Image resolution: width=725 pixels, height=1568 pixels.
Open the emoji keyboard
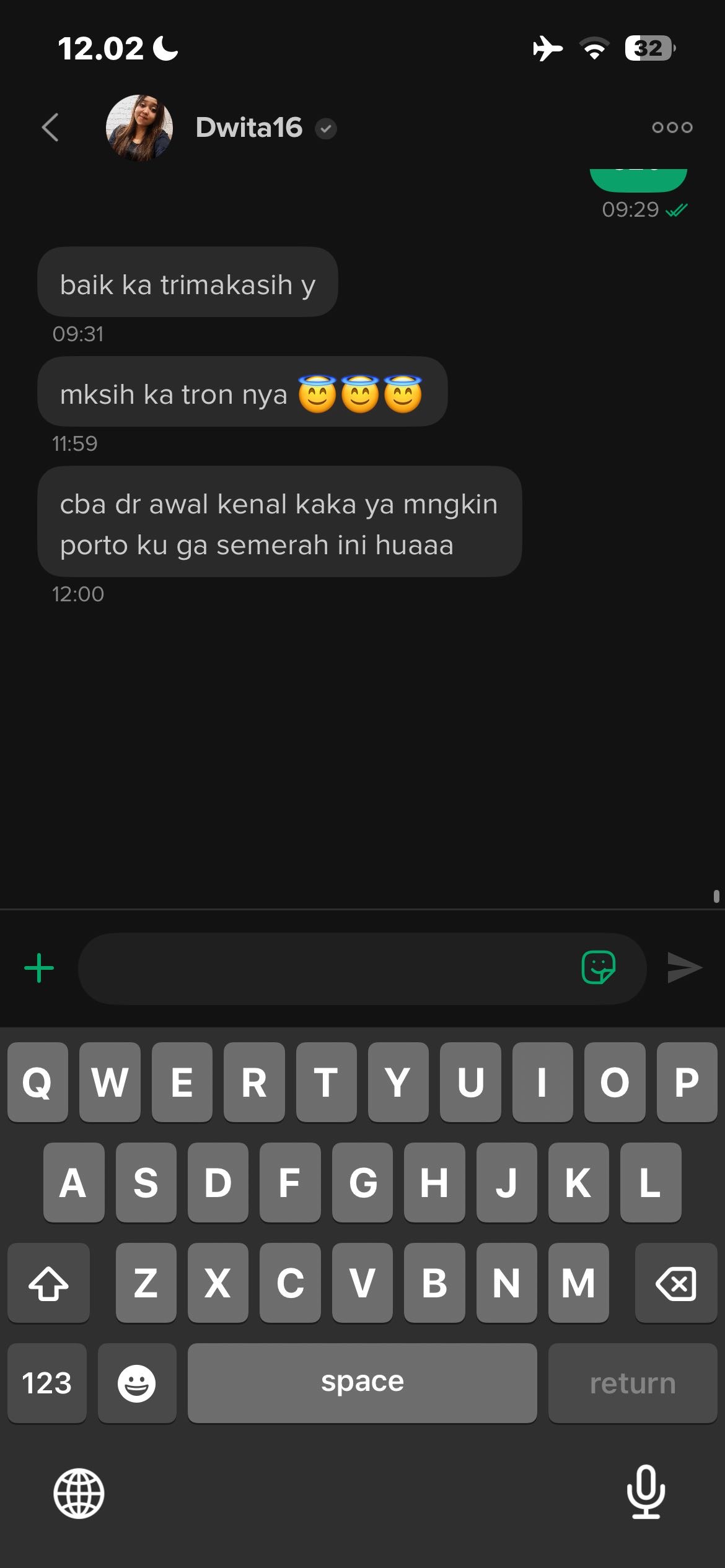point(137,1383)
